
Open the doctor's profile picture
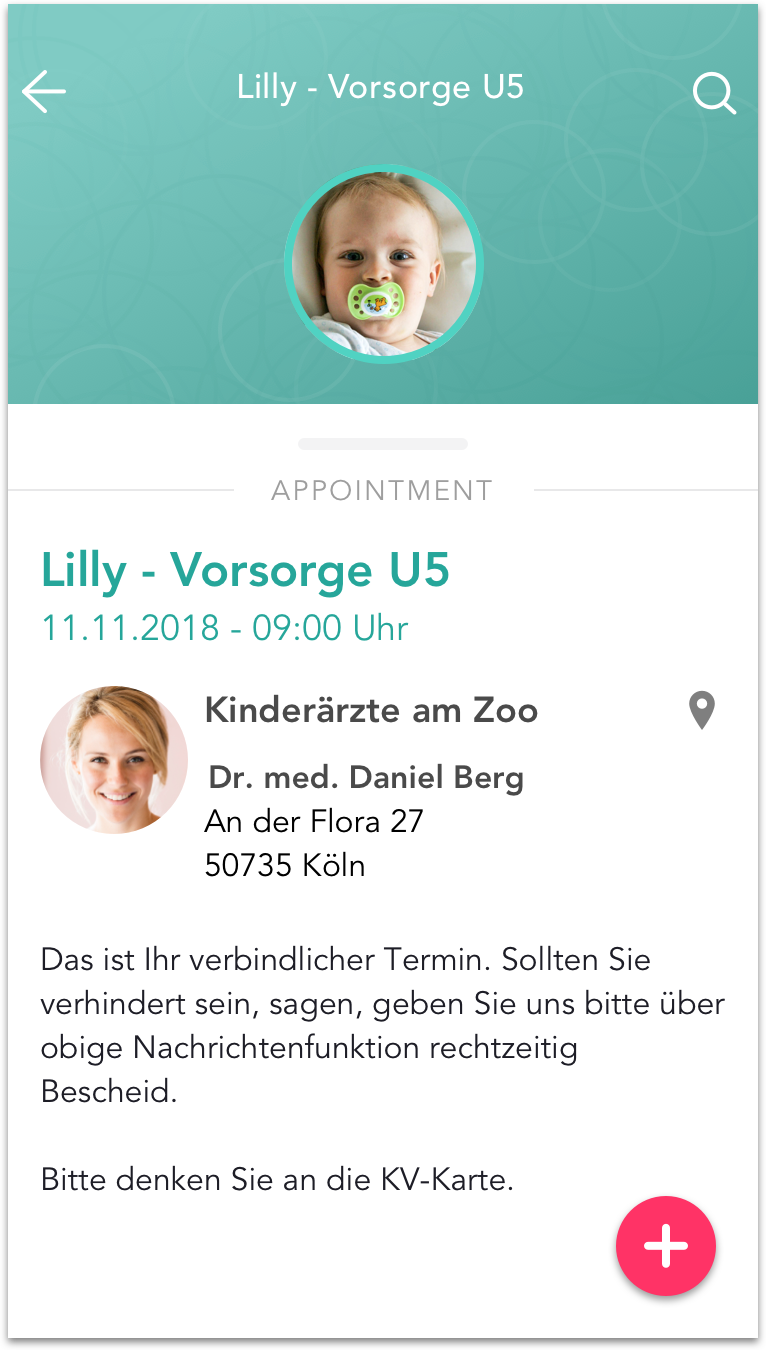[114, 760]
